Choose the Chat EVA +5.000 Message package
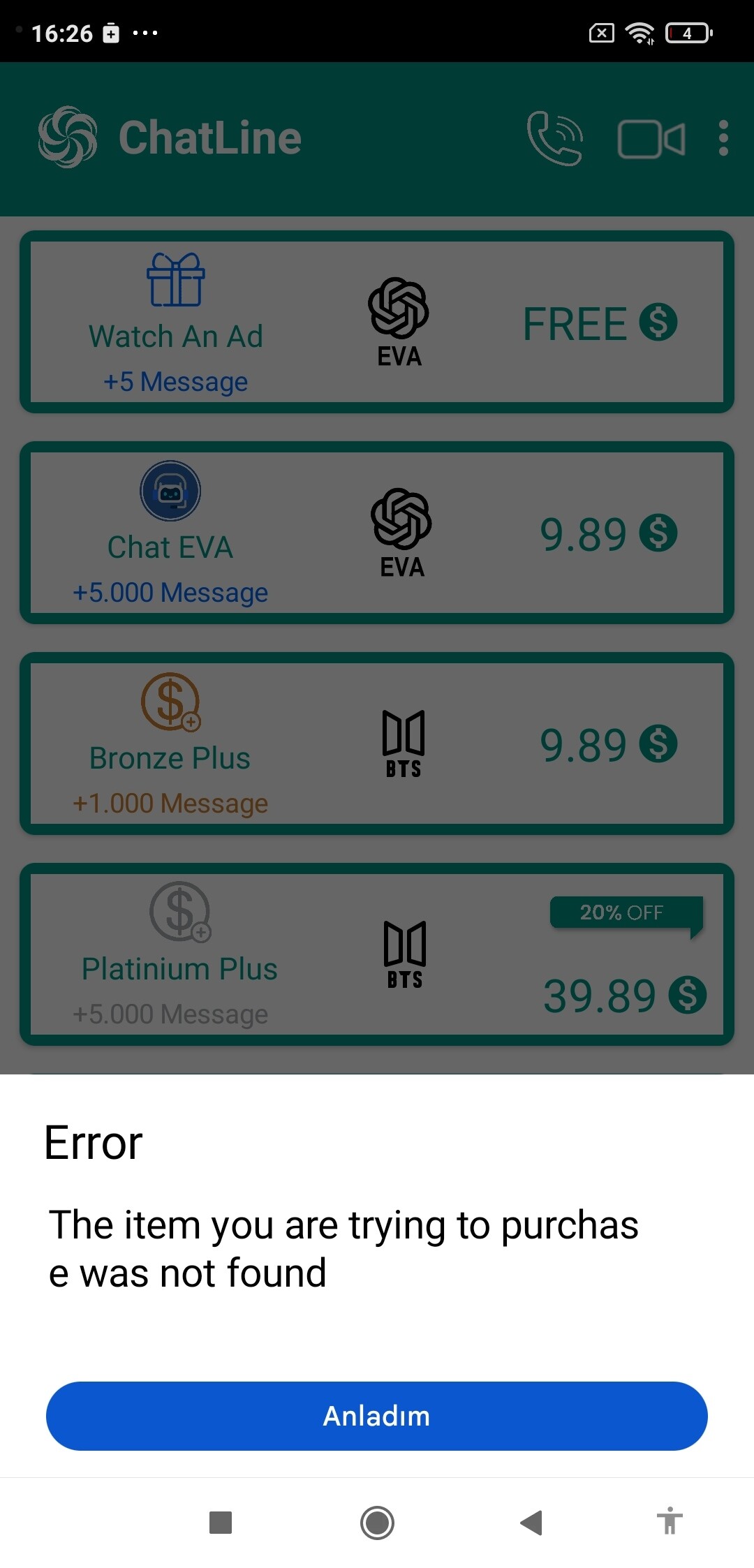754x1568 pixels. point(377,533)
